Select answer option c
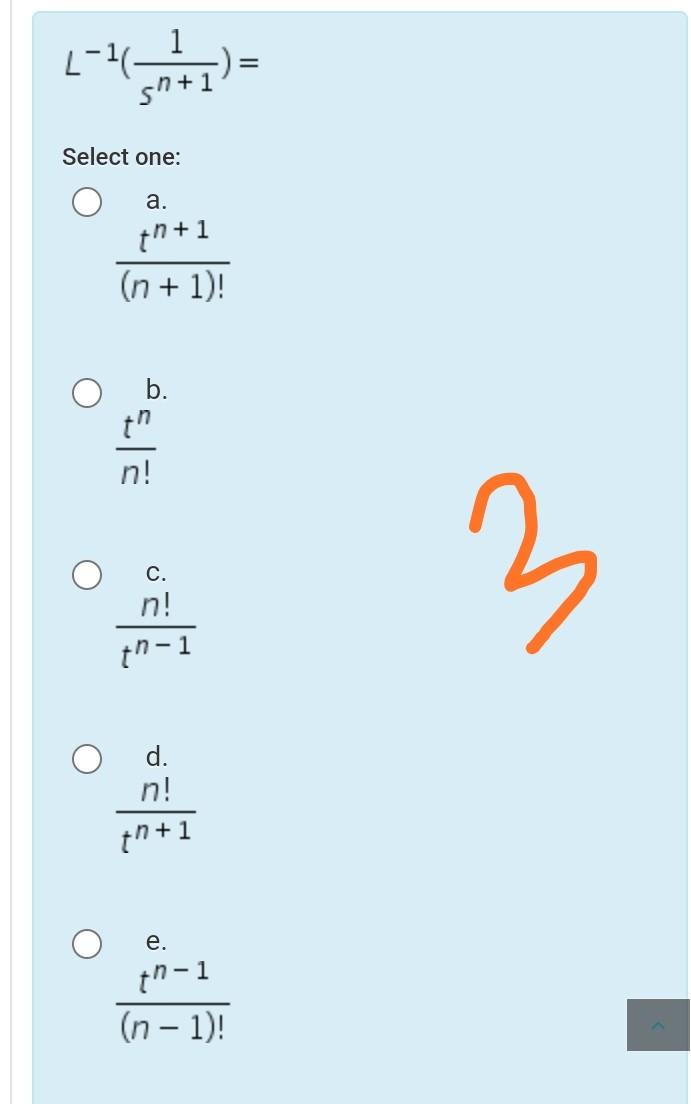Screen dimensions: 691x1104 (86, 575)
